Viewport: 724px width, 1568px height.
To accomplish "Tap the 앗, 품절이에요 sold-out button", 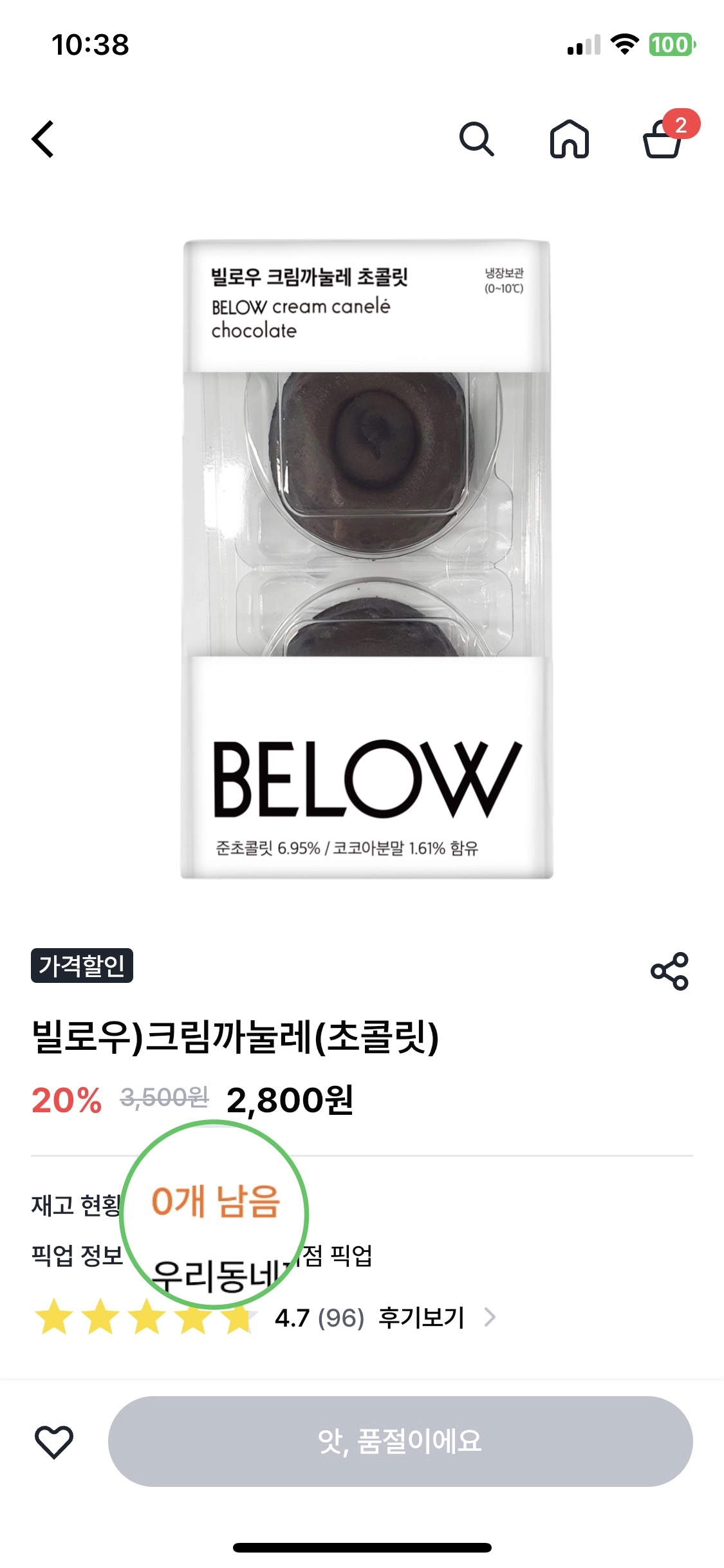I will click(400, 1441).
